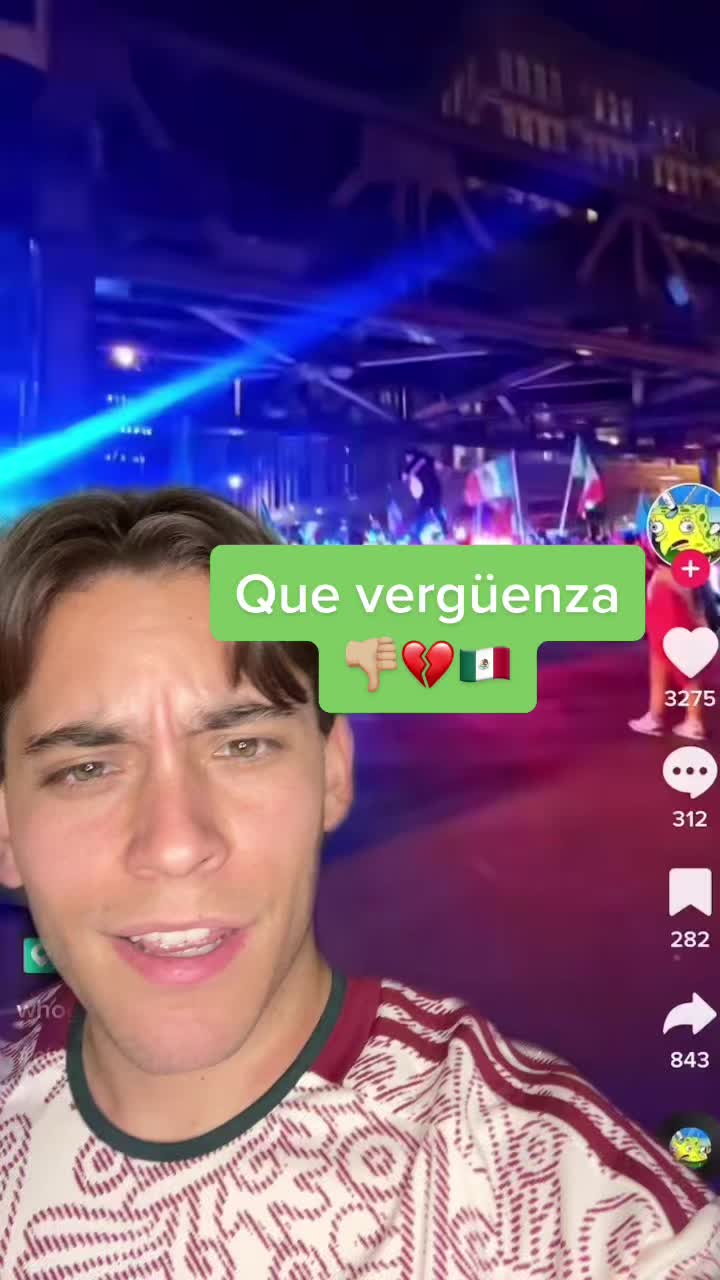The height and width of the screenshot is (1280, 720).
Task: Open the creator's profile avatar
Action: (x=685, y=520)
